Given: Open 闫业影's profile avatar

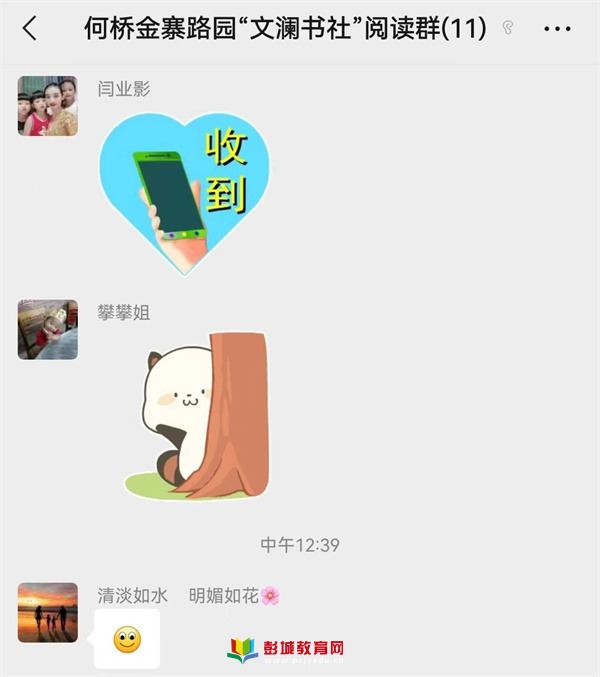Looking at the screenshot, I should 47,106.
